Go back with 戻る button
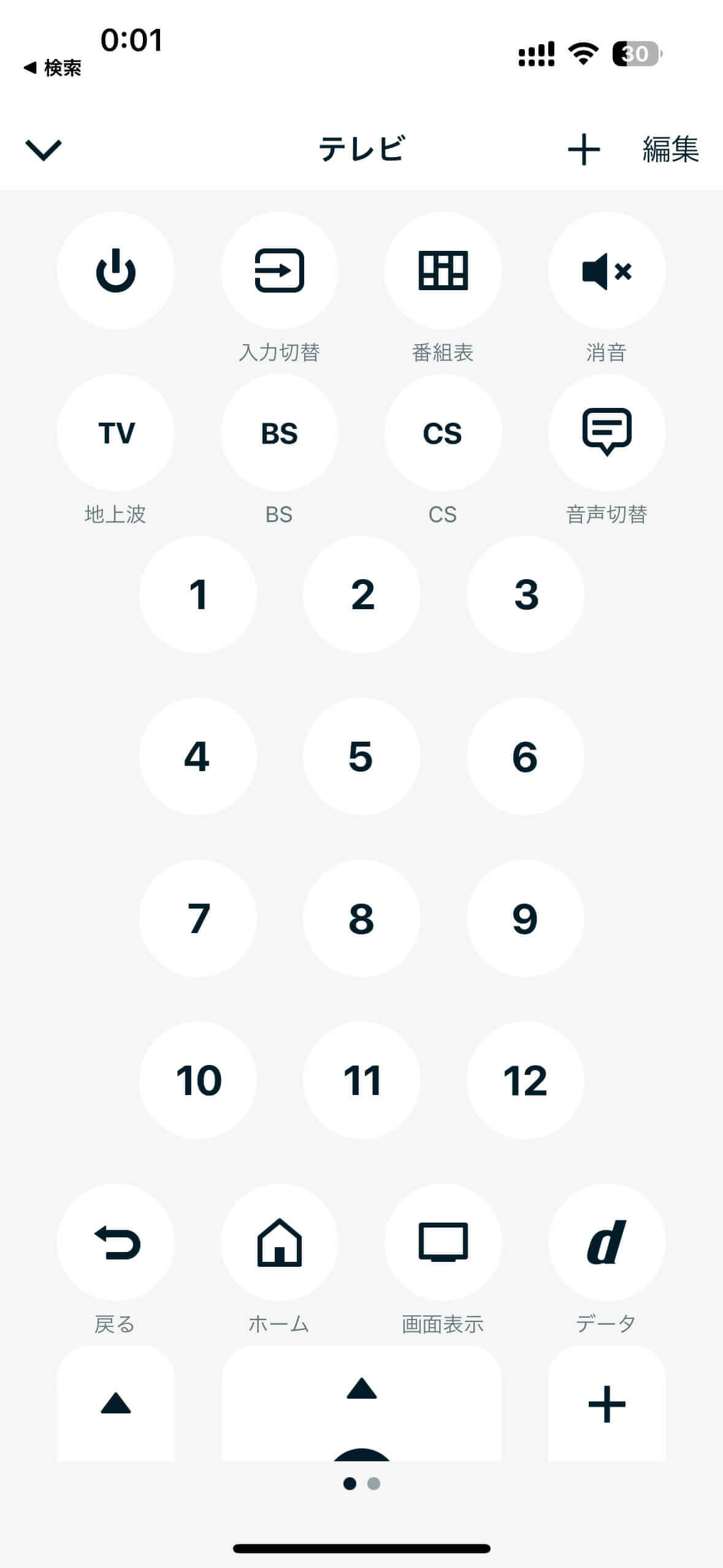 tap(115, 1242)
